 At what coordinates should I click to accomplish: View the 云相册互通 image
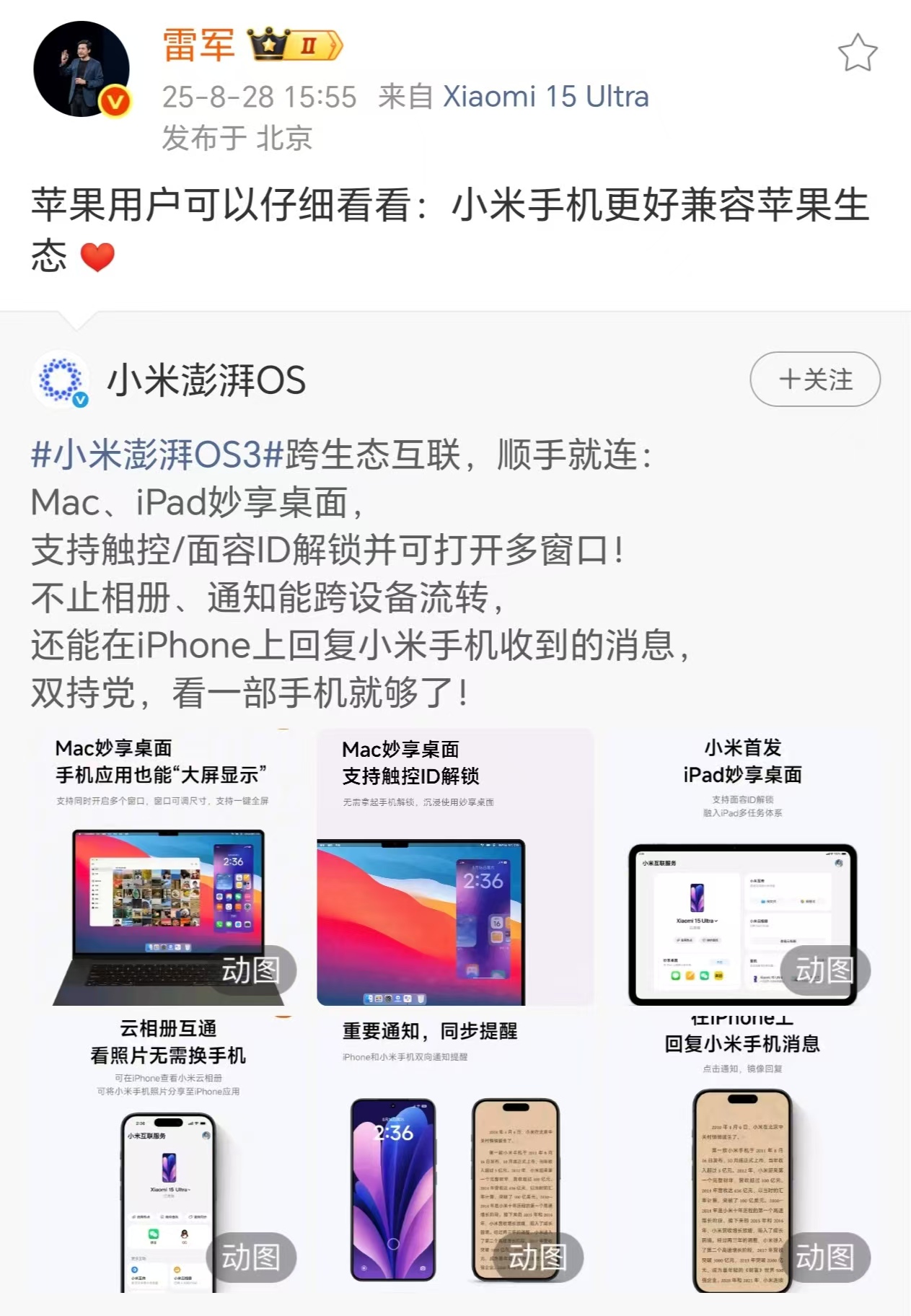click(168, 1154)
